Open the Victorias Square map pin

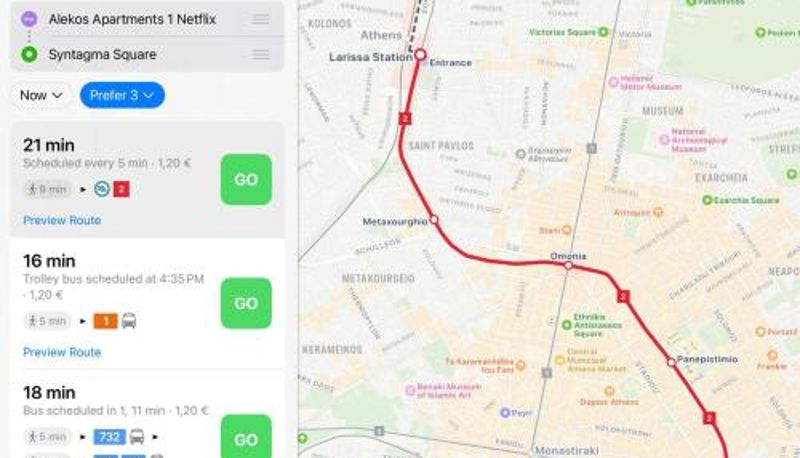tap(603, 32)
